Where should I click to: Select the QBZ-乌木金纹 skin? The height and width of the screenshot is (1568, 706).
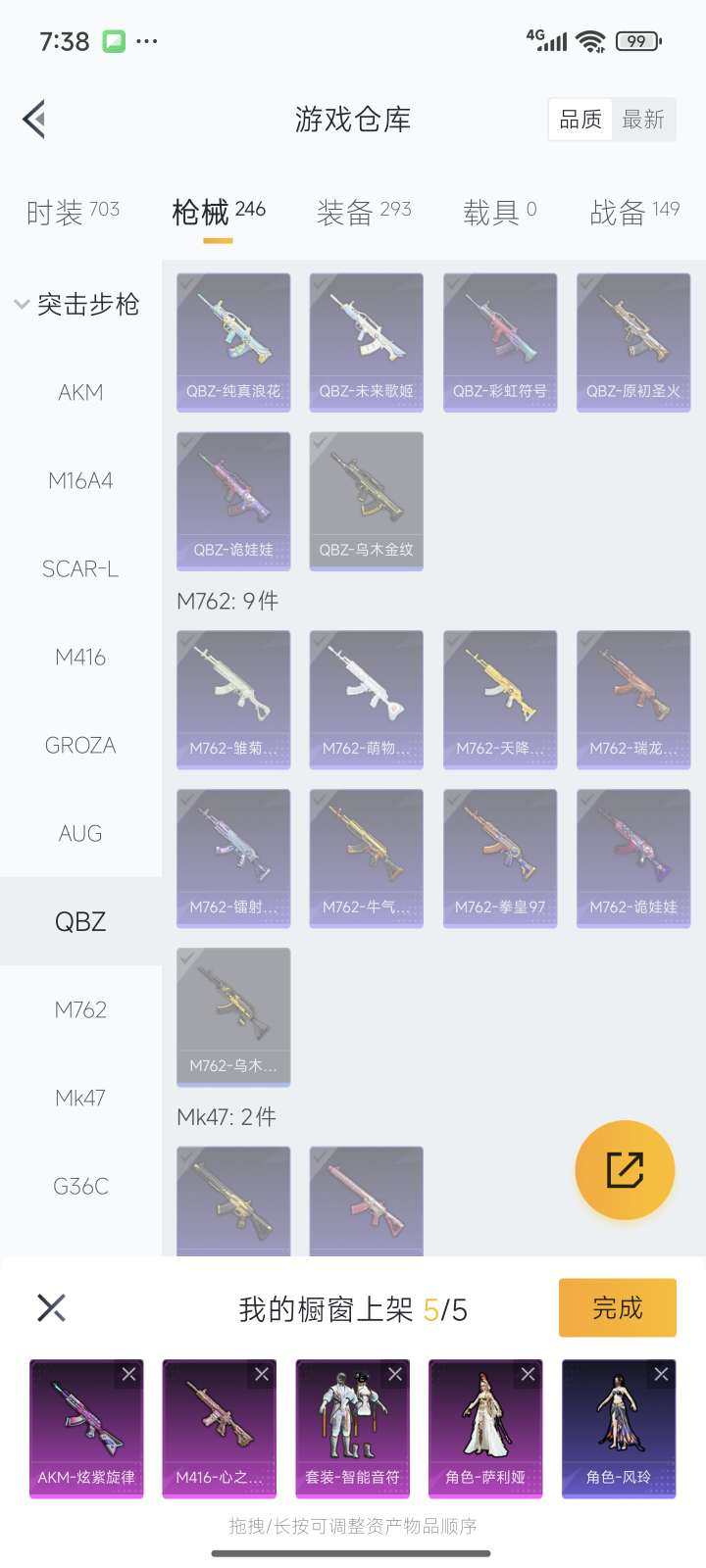(366, 501)
